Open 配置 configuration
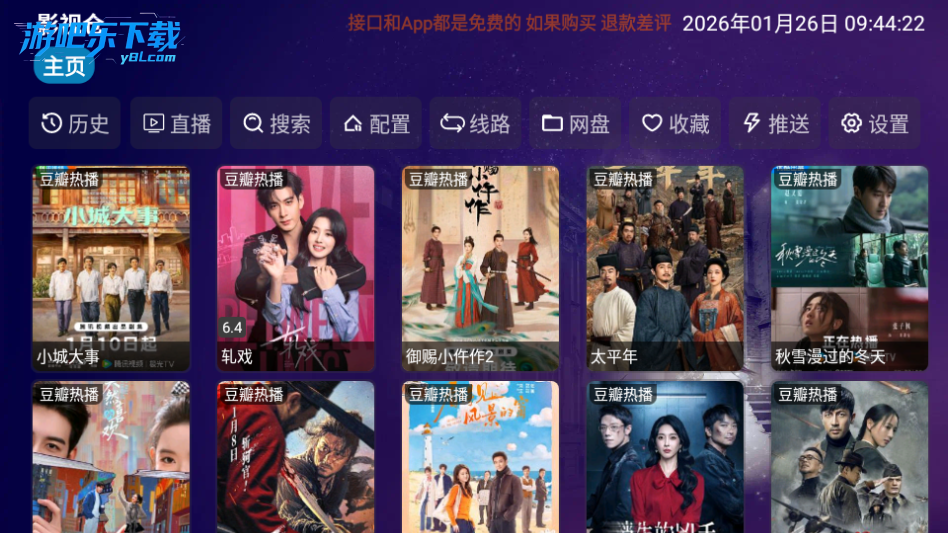This screenshot has width=948, height=533. pos(376,123)
